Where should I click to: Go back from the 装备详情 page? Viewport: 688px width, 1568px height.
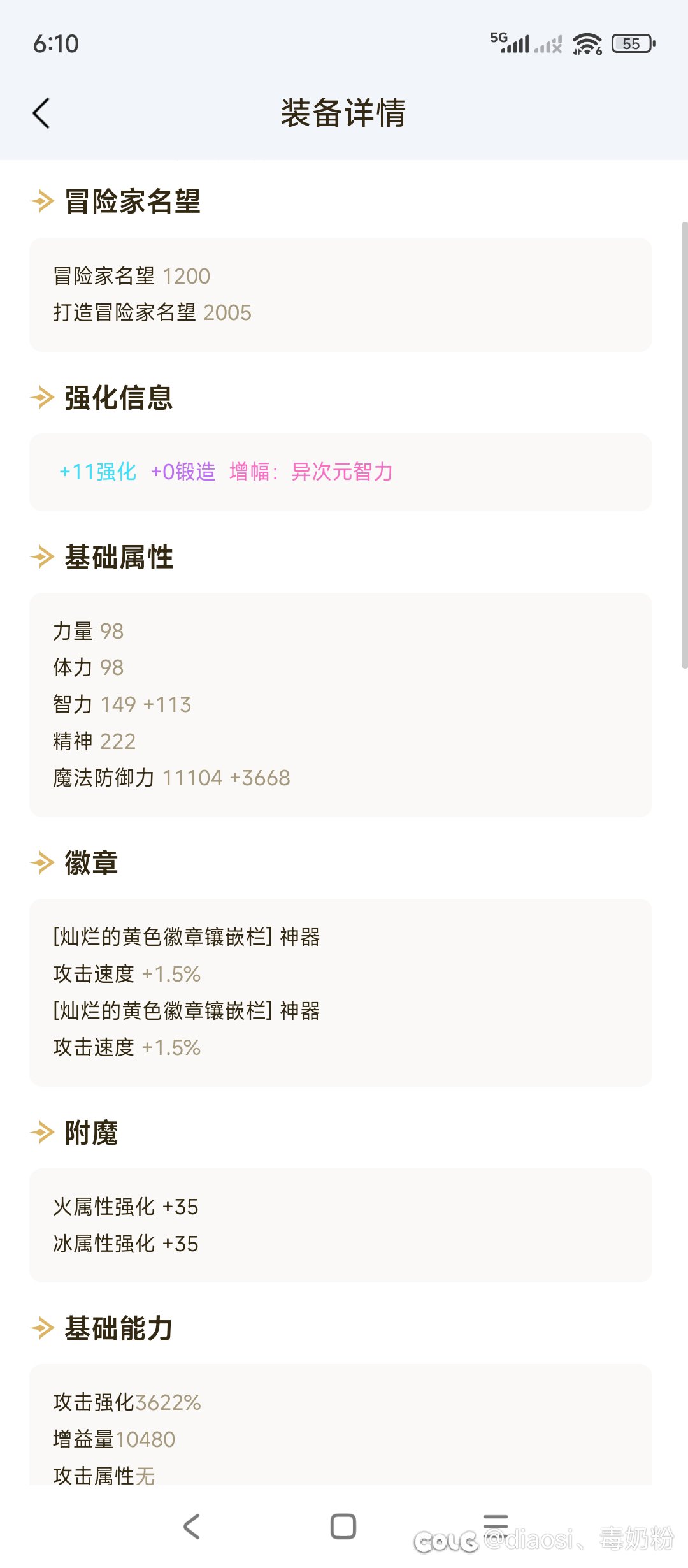(x=41, y=113)
